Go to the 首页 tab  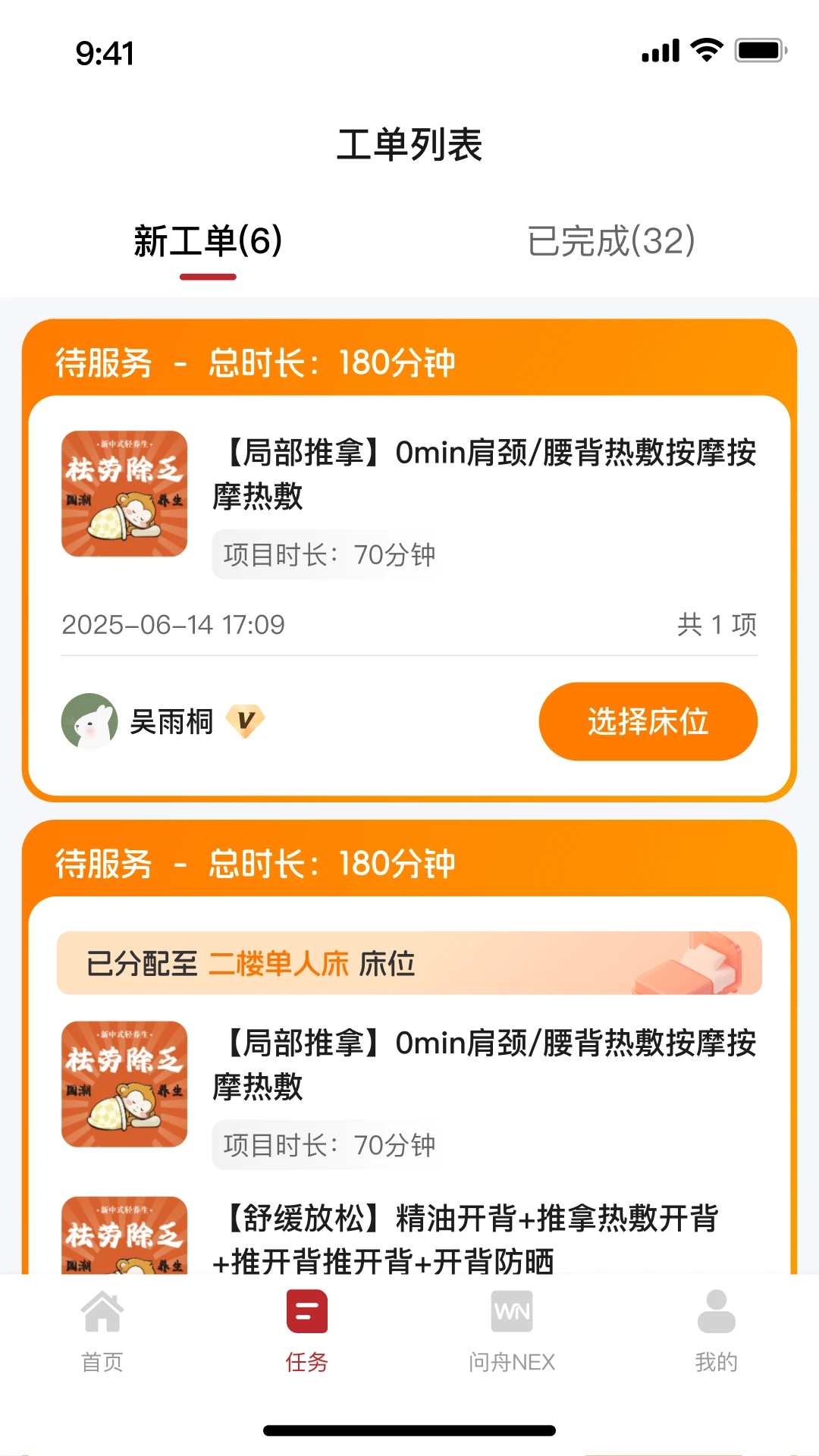click(x=102, y=1331)
